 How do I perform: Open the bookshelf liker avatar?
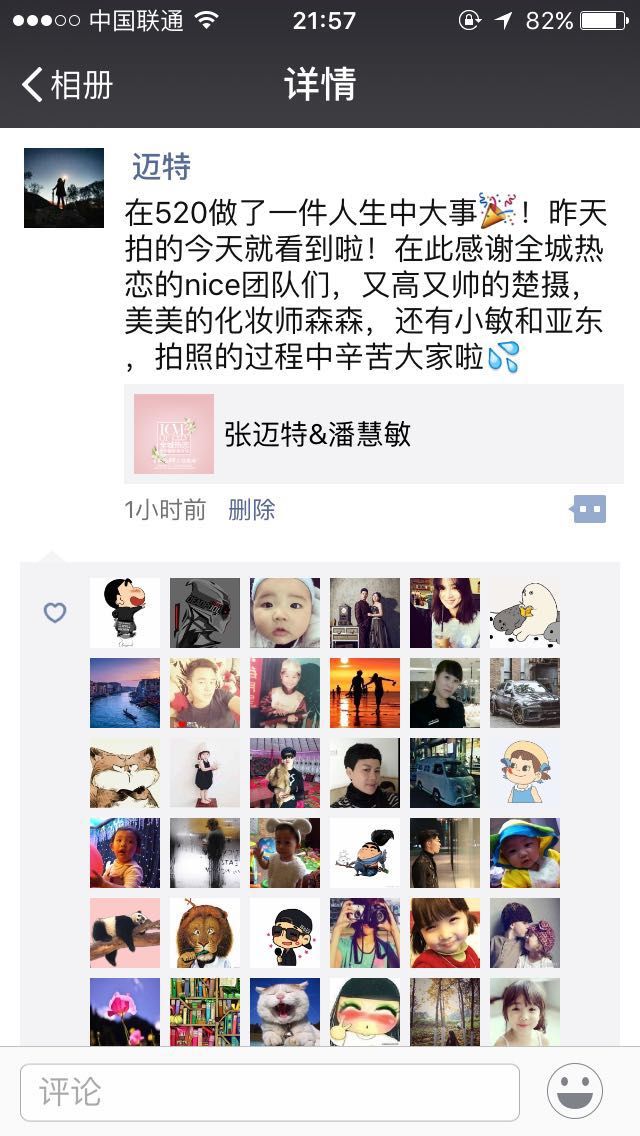[205, 1012]
